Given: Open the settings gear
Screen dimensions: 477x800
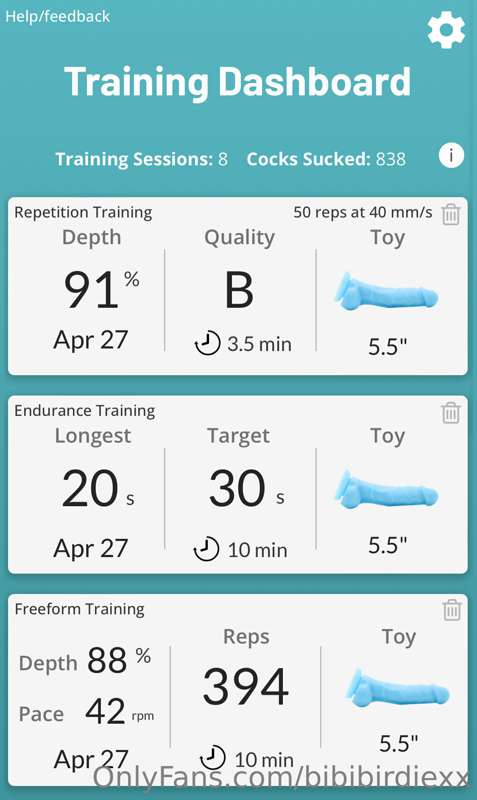Looking at the screenshot, I should click(446, 30).
